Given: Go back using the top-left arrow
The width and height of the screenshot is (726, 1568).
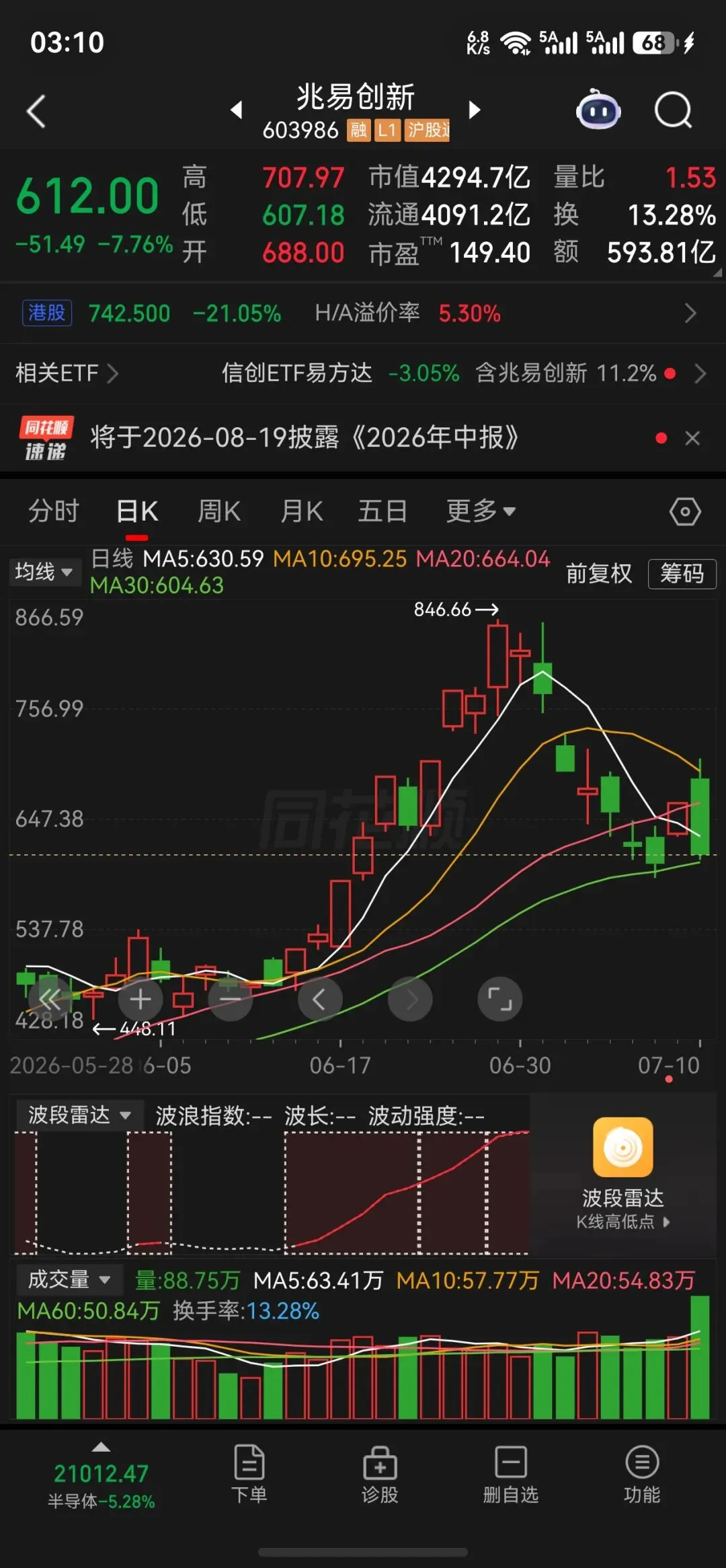Looking at the screenshot, I should (x=36, y=111).
